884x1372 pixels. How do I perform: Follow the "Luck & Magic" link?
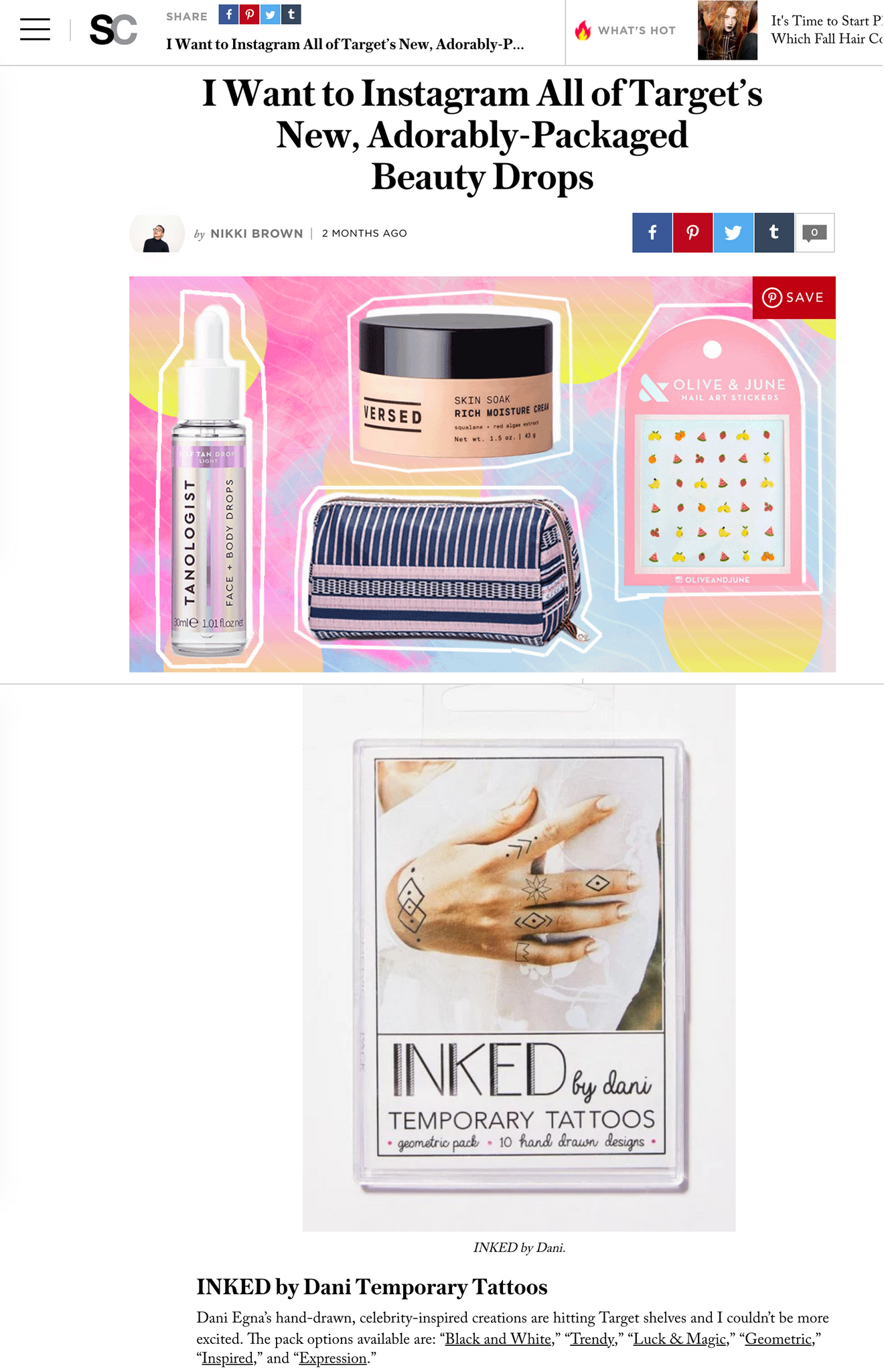pos(680,1339)
